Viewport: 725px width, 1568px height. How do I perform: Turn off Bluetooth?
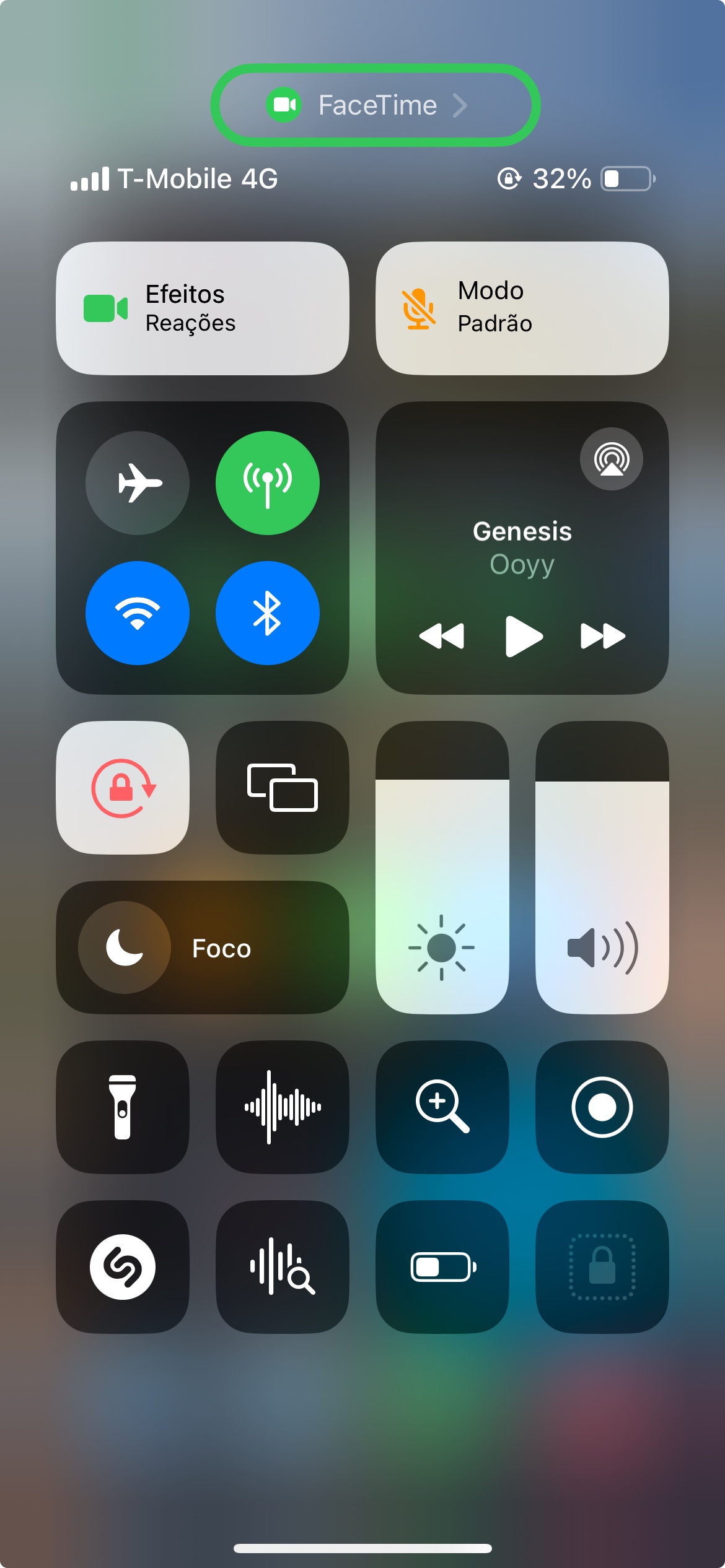(x=267, y=613)
